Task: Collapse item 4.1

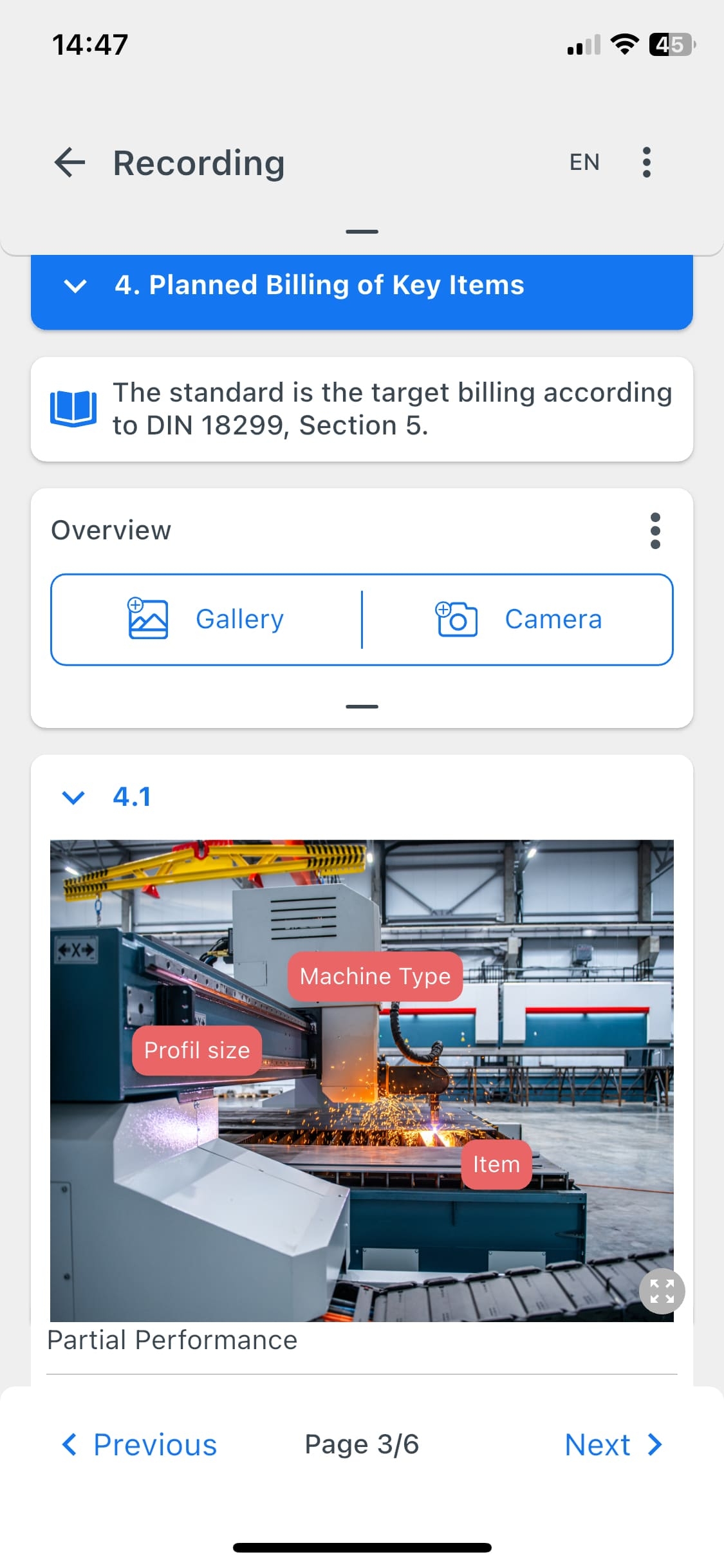Action: point(73,798)
